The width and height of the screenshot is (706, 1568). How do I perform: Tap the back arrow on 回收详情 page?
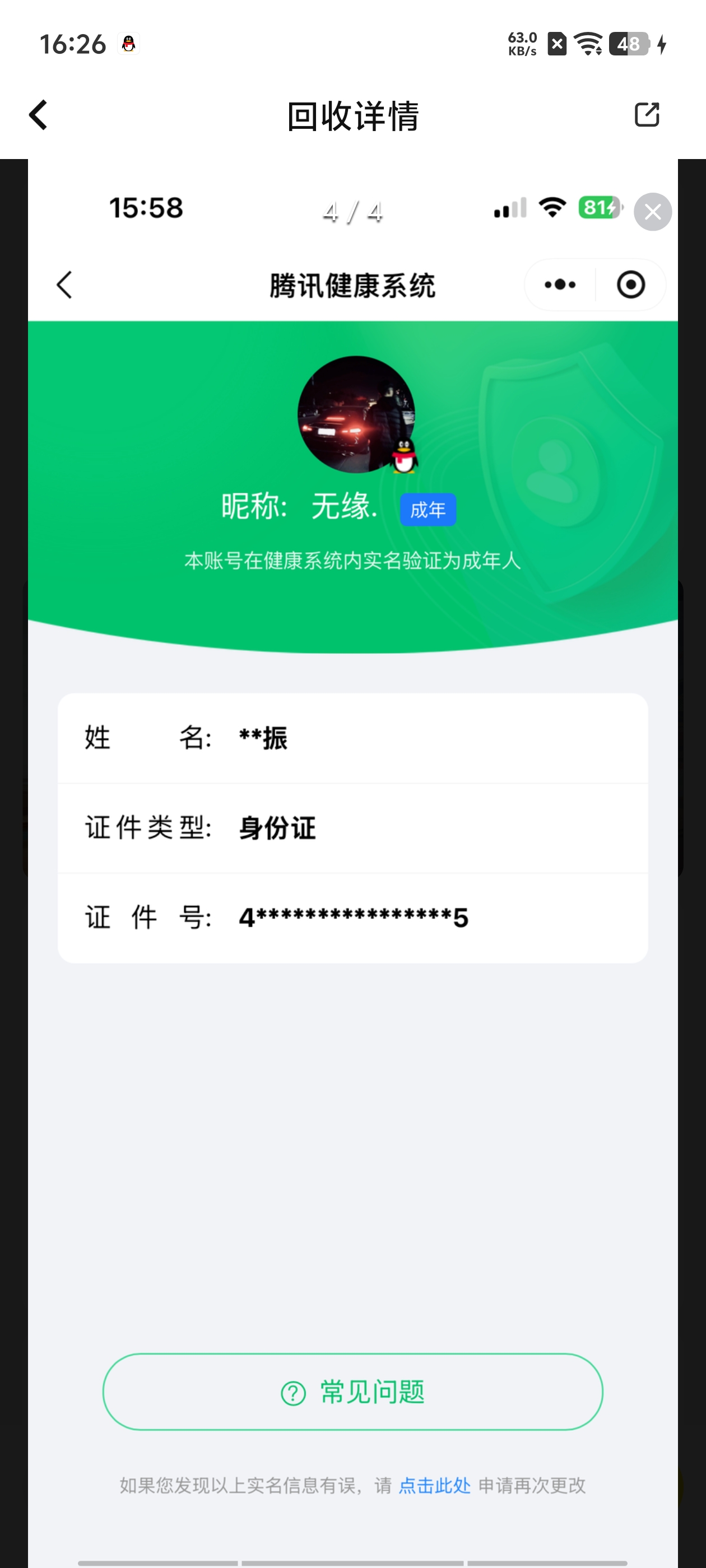tap(38, 114)
